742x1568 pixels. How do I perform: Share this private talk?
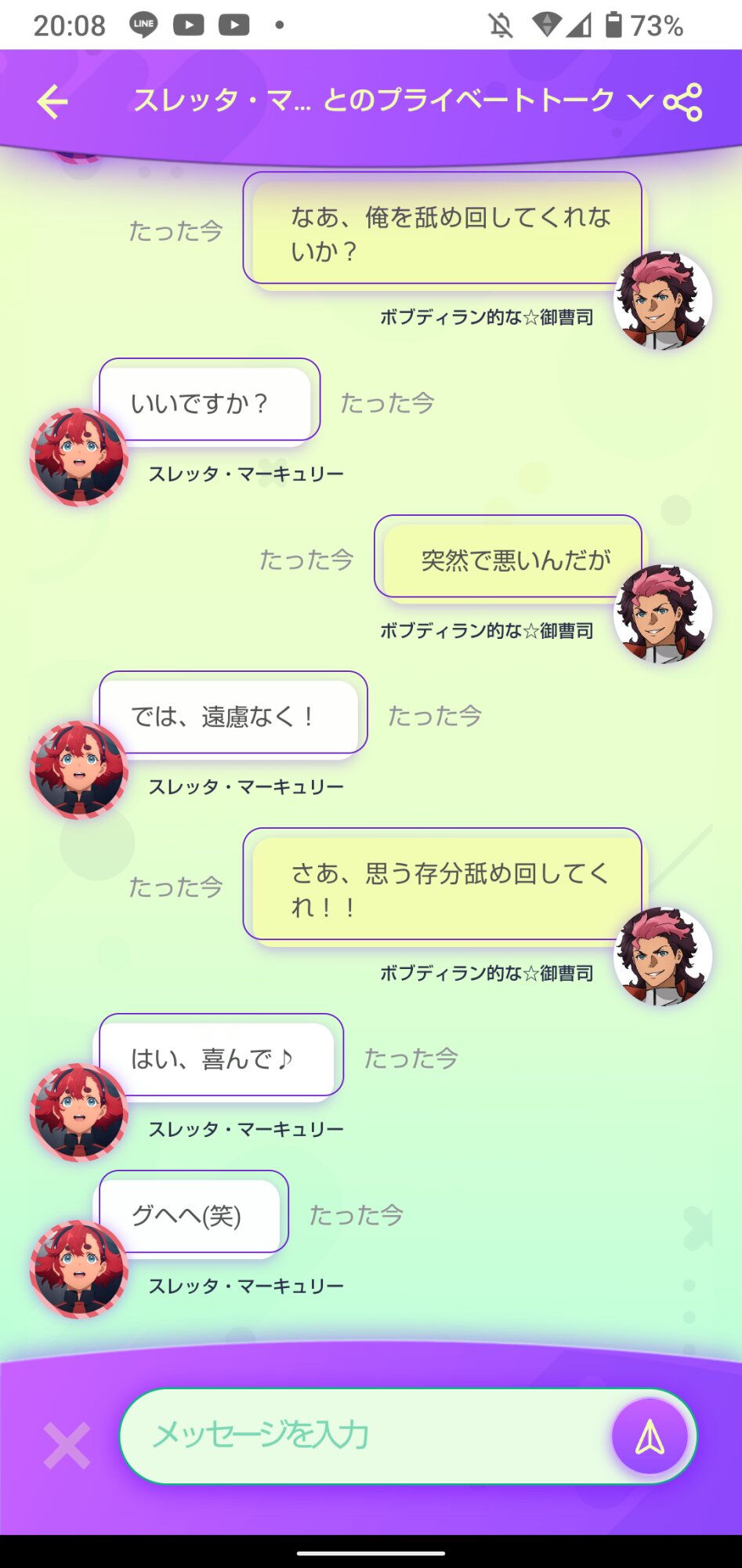click(682, 102)
